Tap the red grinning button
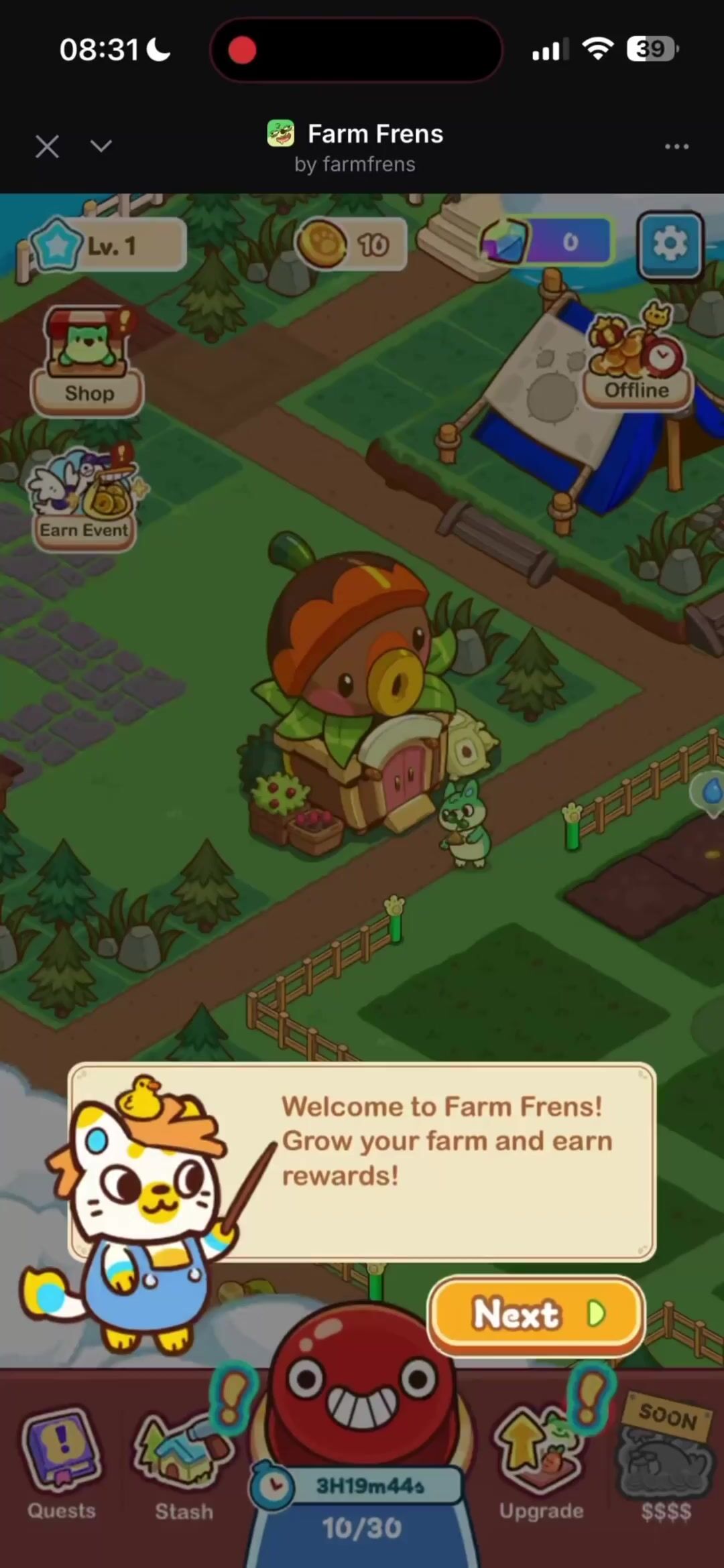 pyautogui.click(x=362, y=1387)
